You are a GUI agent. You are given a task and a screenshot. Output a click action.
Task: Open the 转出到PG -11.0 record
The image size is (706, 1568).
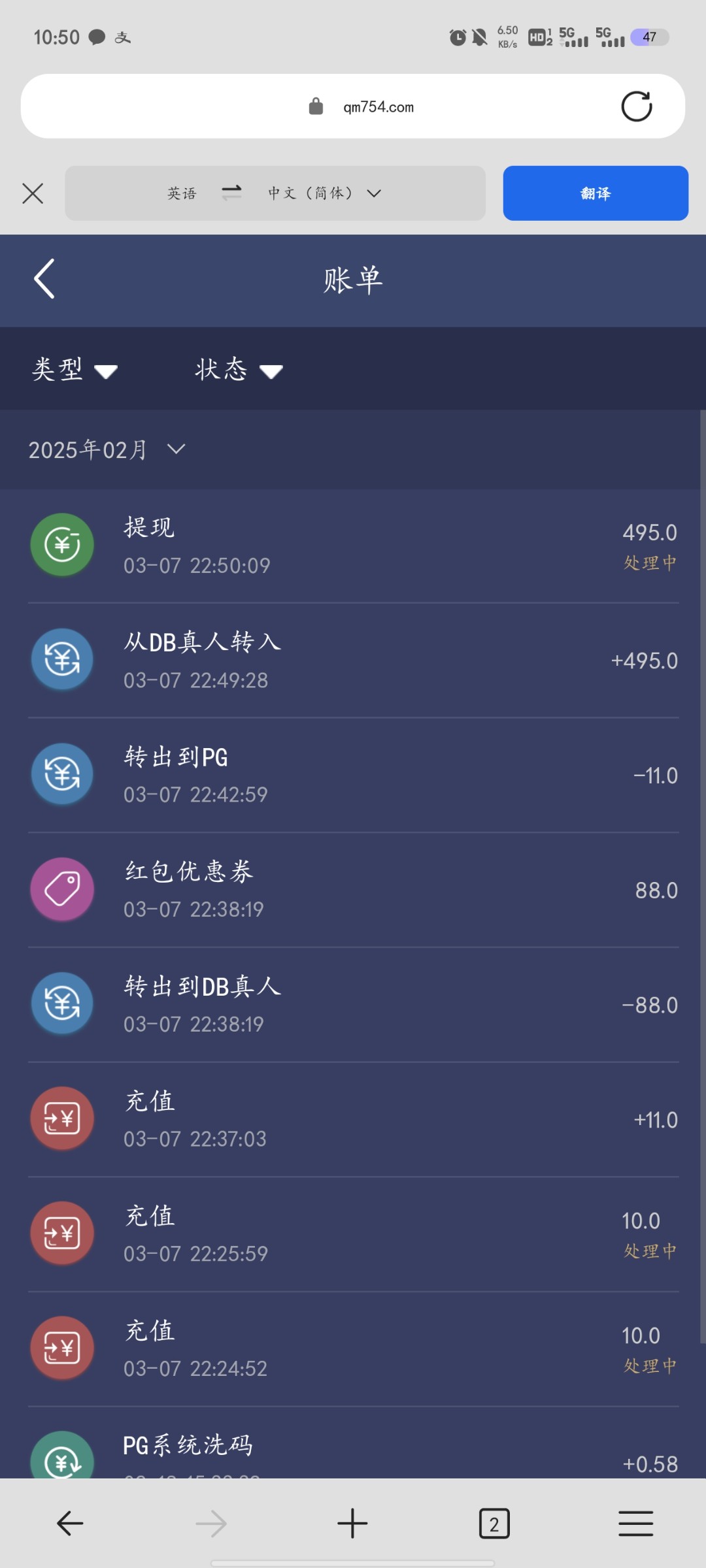[x=353, y=776]
